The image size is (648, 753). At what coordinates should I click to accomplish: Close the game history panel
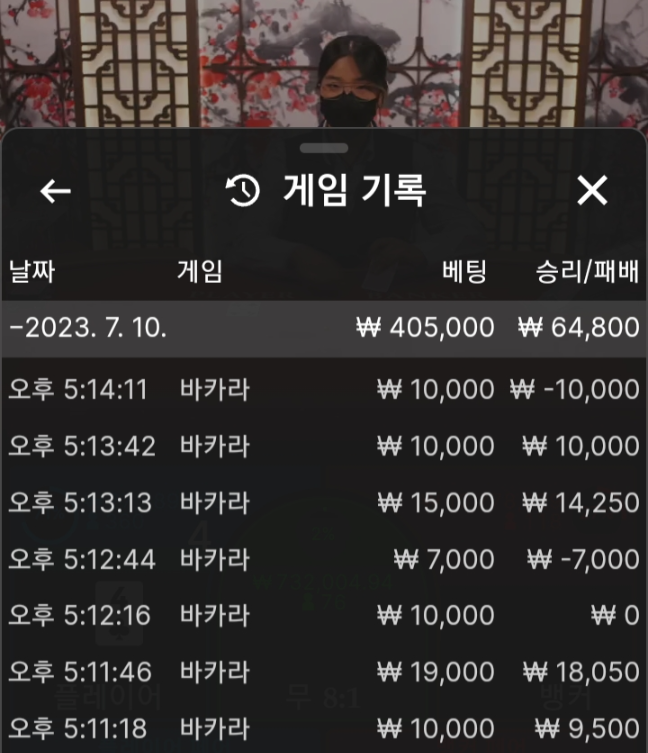[592, 190]
